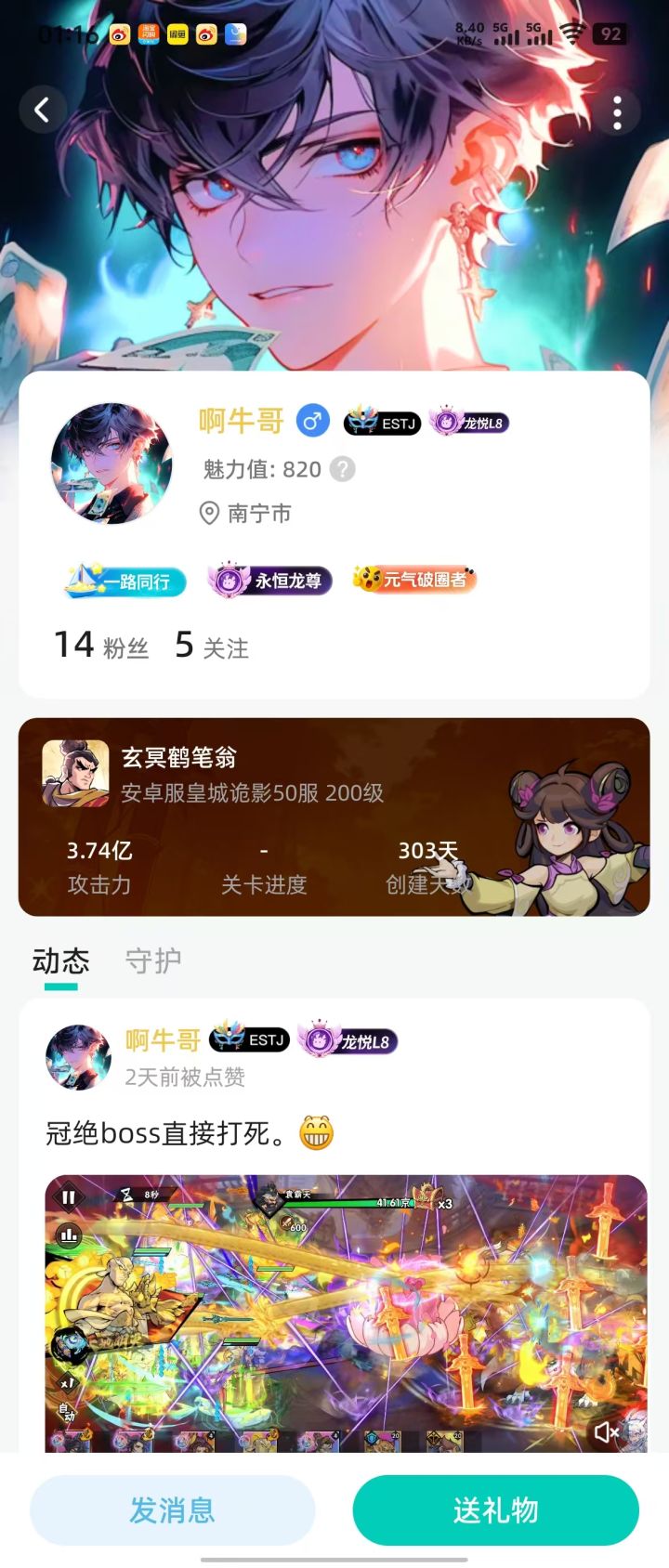The width and height of the screenshot is (669, 1568).
Task: Pause the boss battle video
Action: tap(68, 1199)
